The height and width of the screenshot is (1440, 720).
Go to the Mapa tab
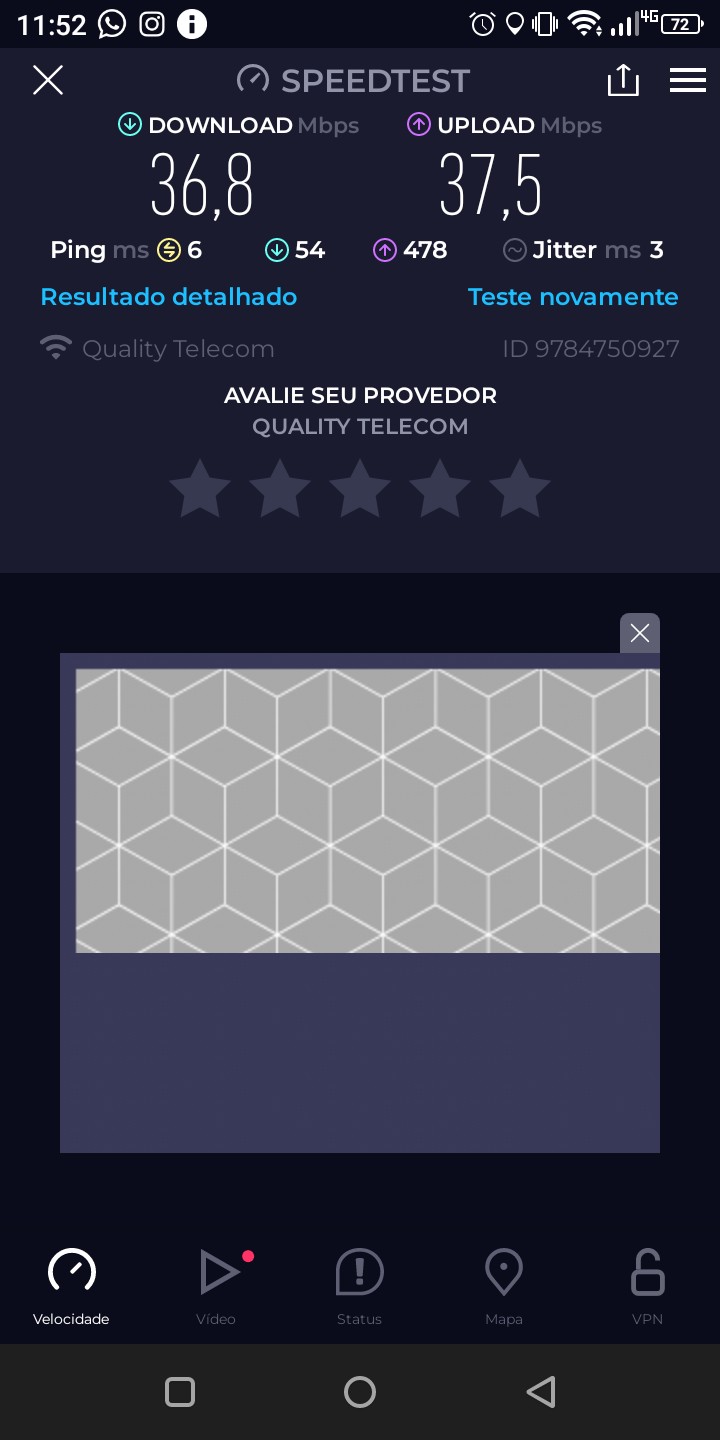point(504,1286)
